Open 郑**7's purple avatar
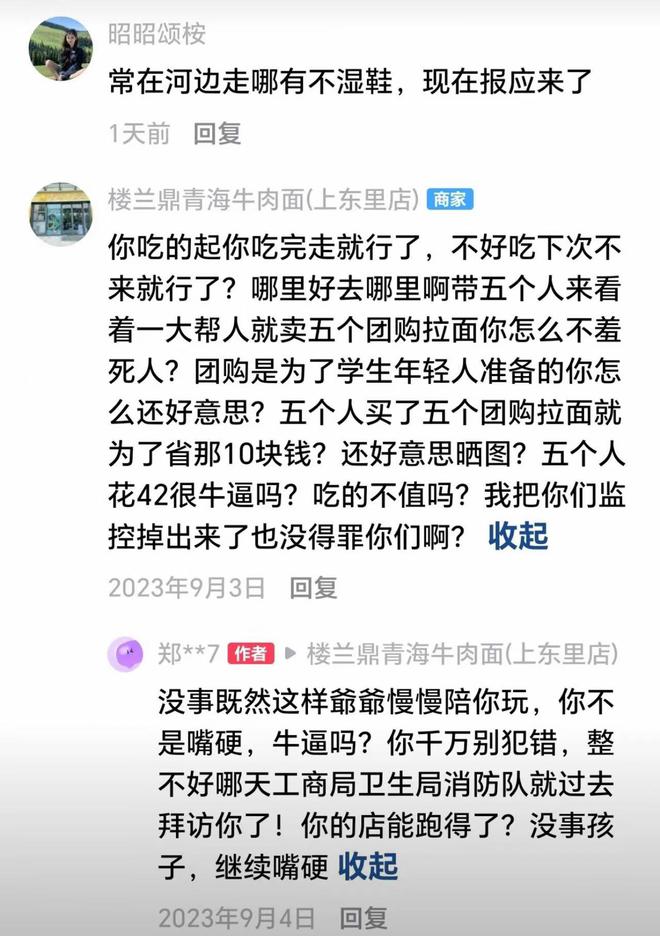 (125, 655)
